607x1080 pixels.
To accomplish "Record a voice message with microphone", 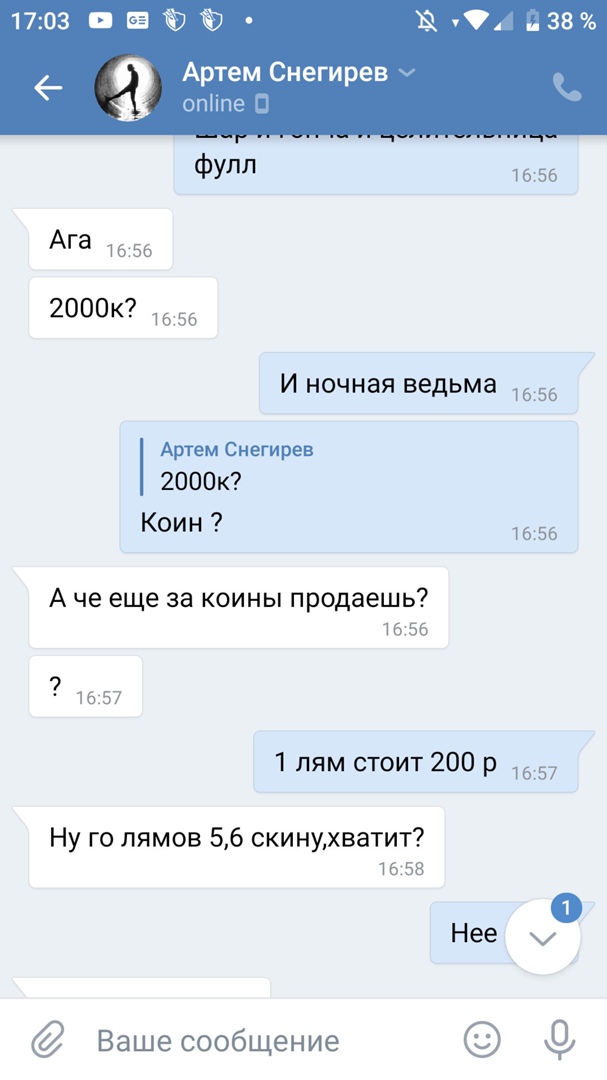I will coord(560,1040).
